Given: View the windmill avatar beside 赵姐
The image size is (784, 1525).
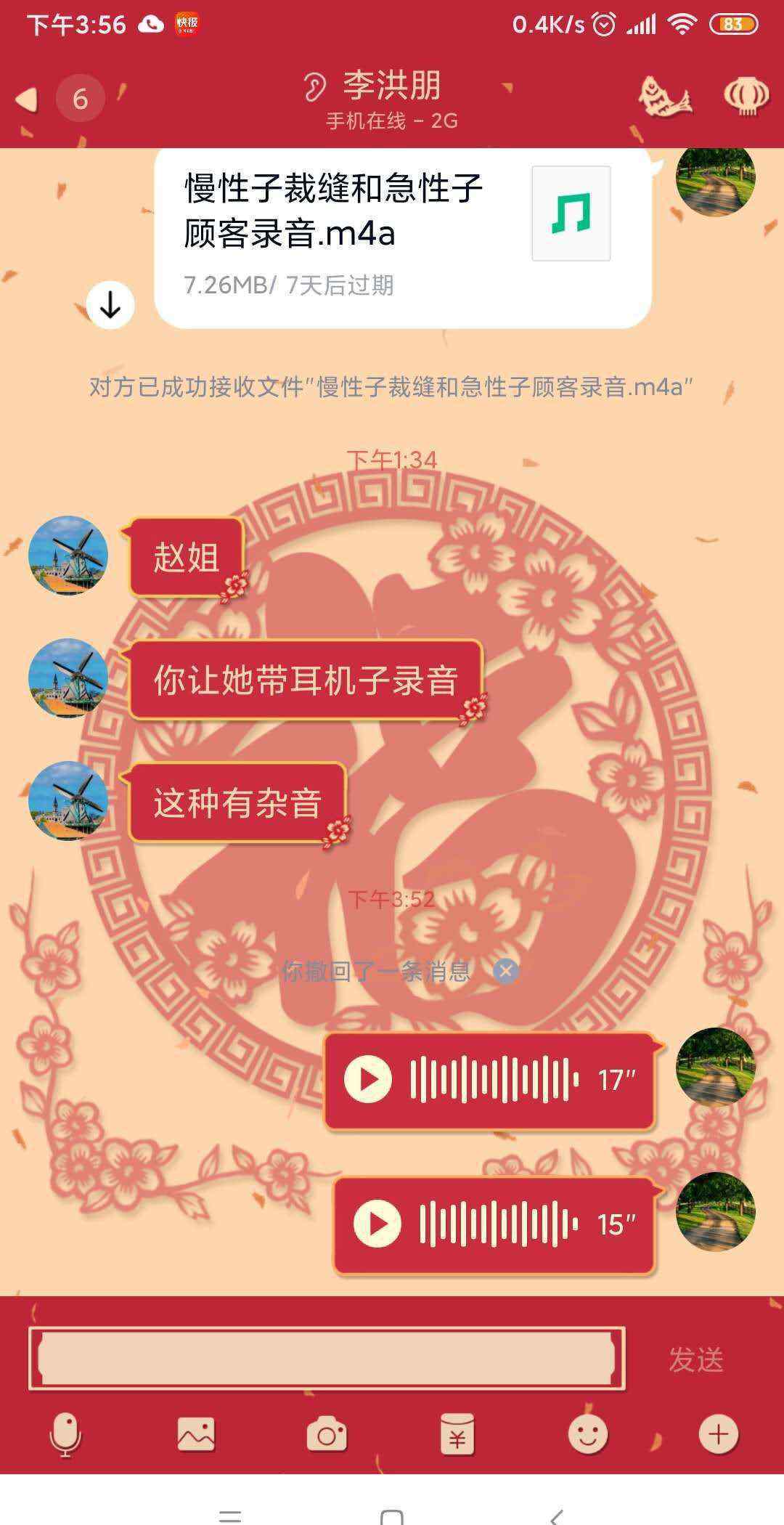Looking at the screenshot, I should 68,556.
